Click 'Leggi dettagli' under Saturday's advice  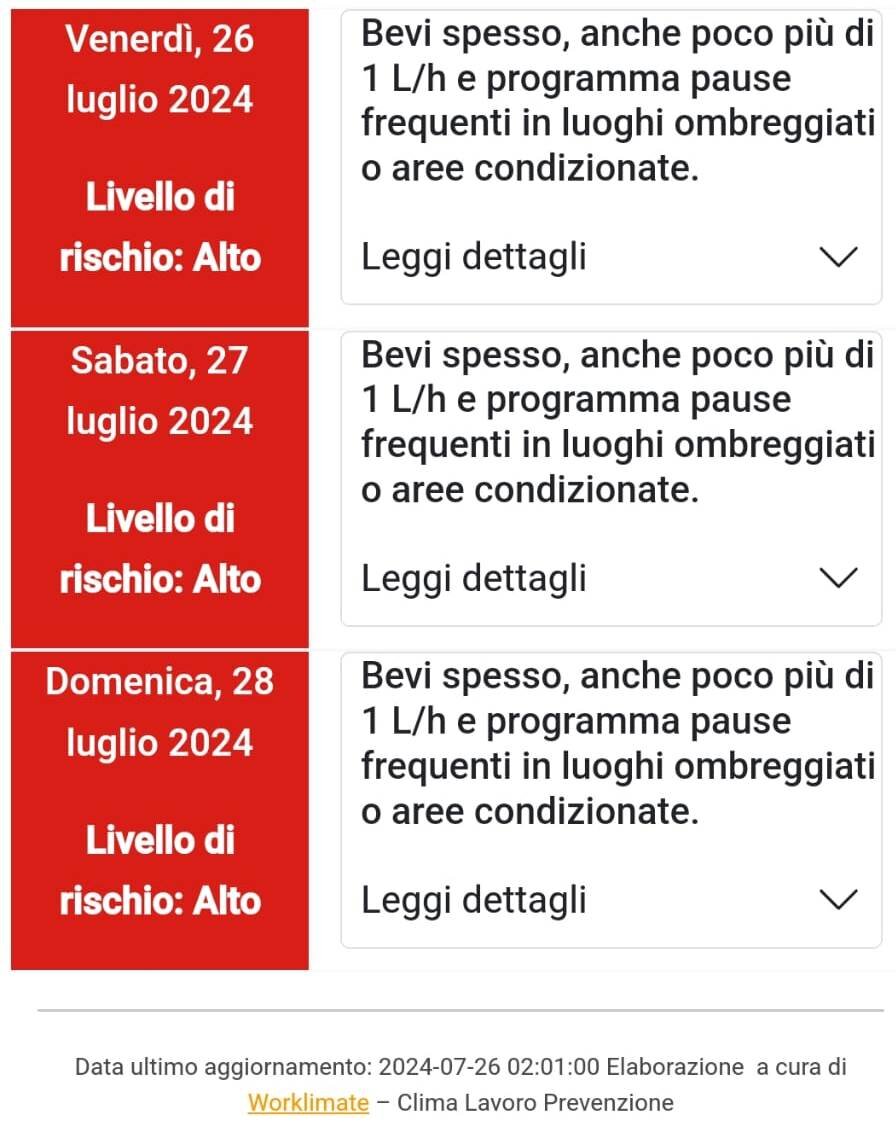(x=472, y=578)
